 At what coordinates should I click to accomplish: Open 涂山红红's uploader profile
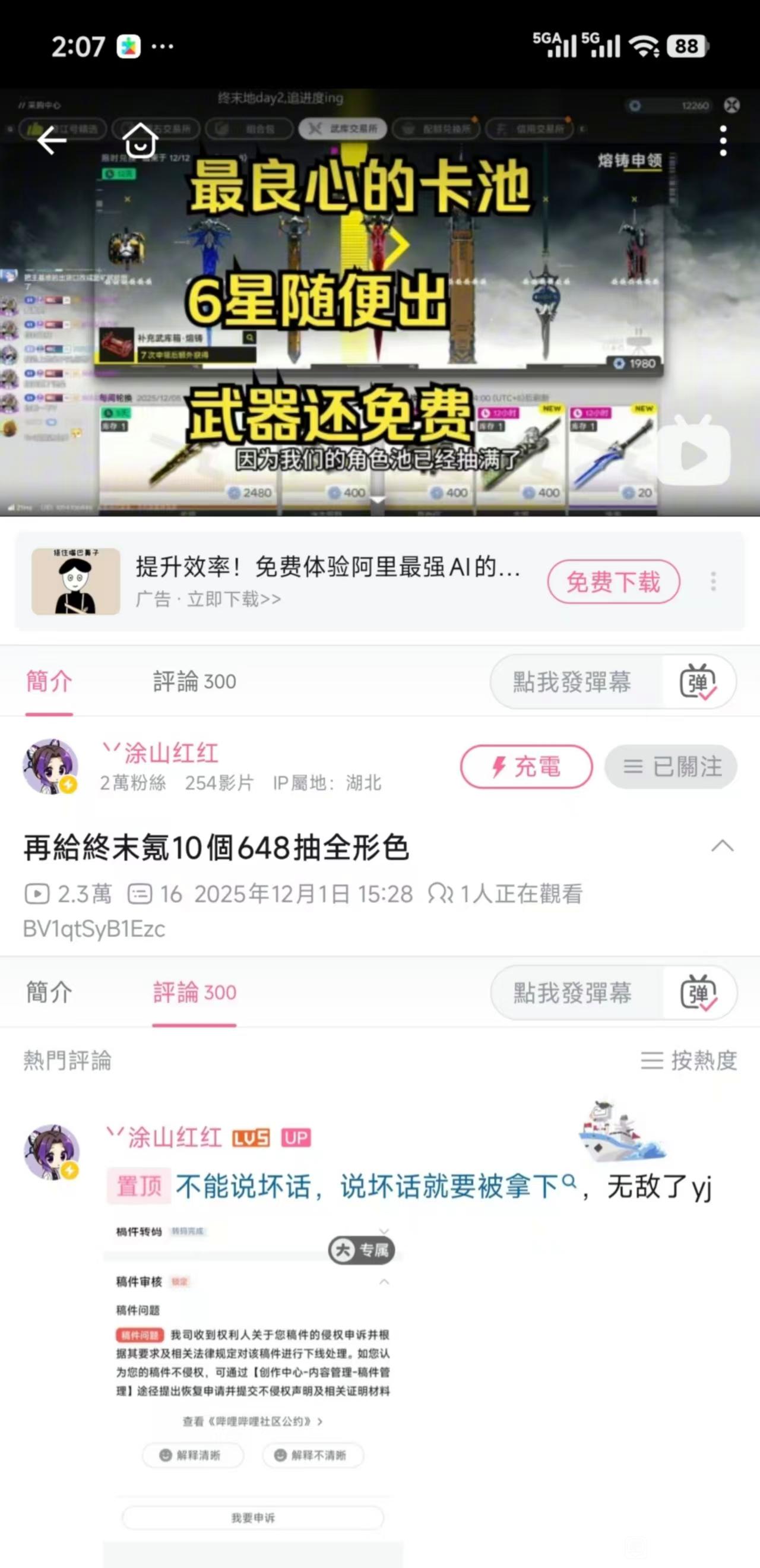[51, 766]
